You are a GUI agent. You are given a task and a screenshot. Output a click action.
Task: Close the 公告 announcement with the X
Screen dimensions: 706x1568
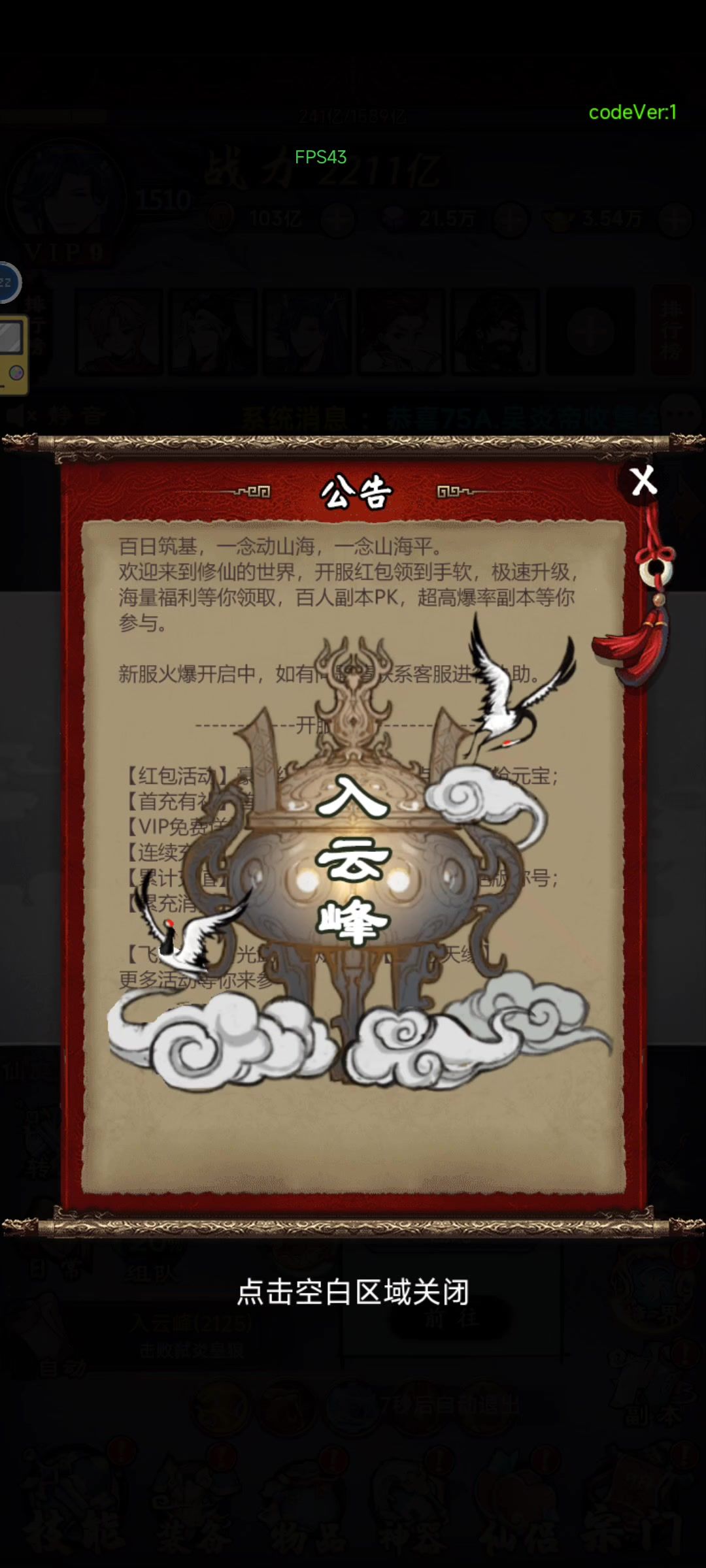[643, 482]
